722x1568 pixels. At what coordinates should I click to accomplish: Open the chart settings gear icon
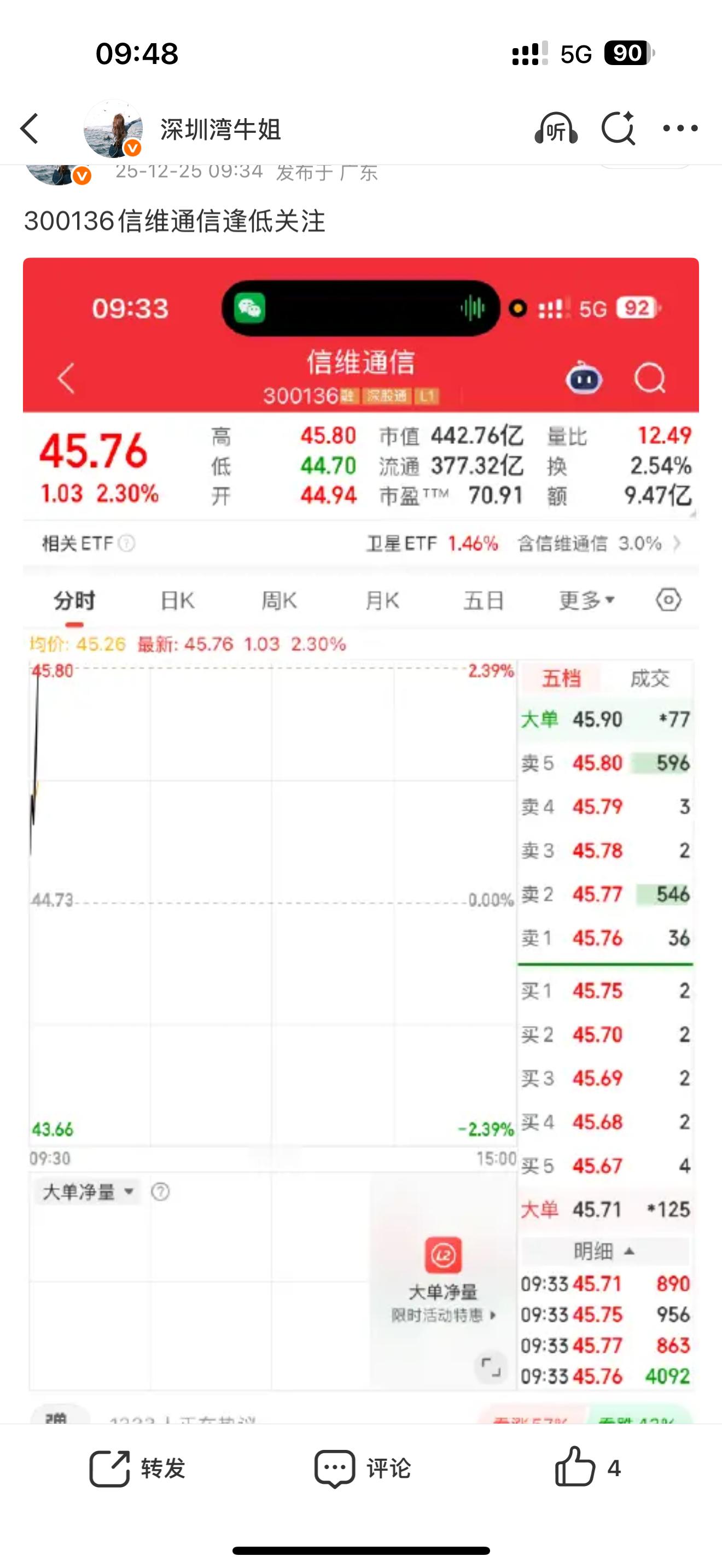[668, 600]
